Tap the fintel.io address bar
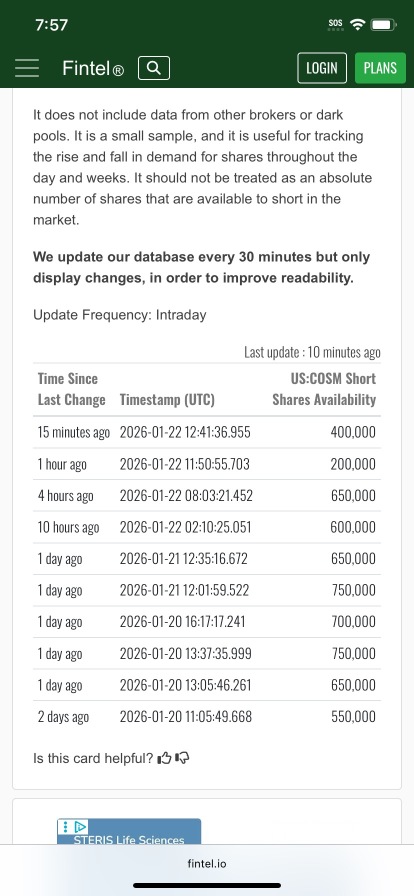Screen dimensions: 414x896 [207, 863]
